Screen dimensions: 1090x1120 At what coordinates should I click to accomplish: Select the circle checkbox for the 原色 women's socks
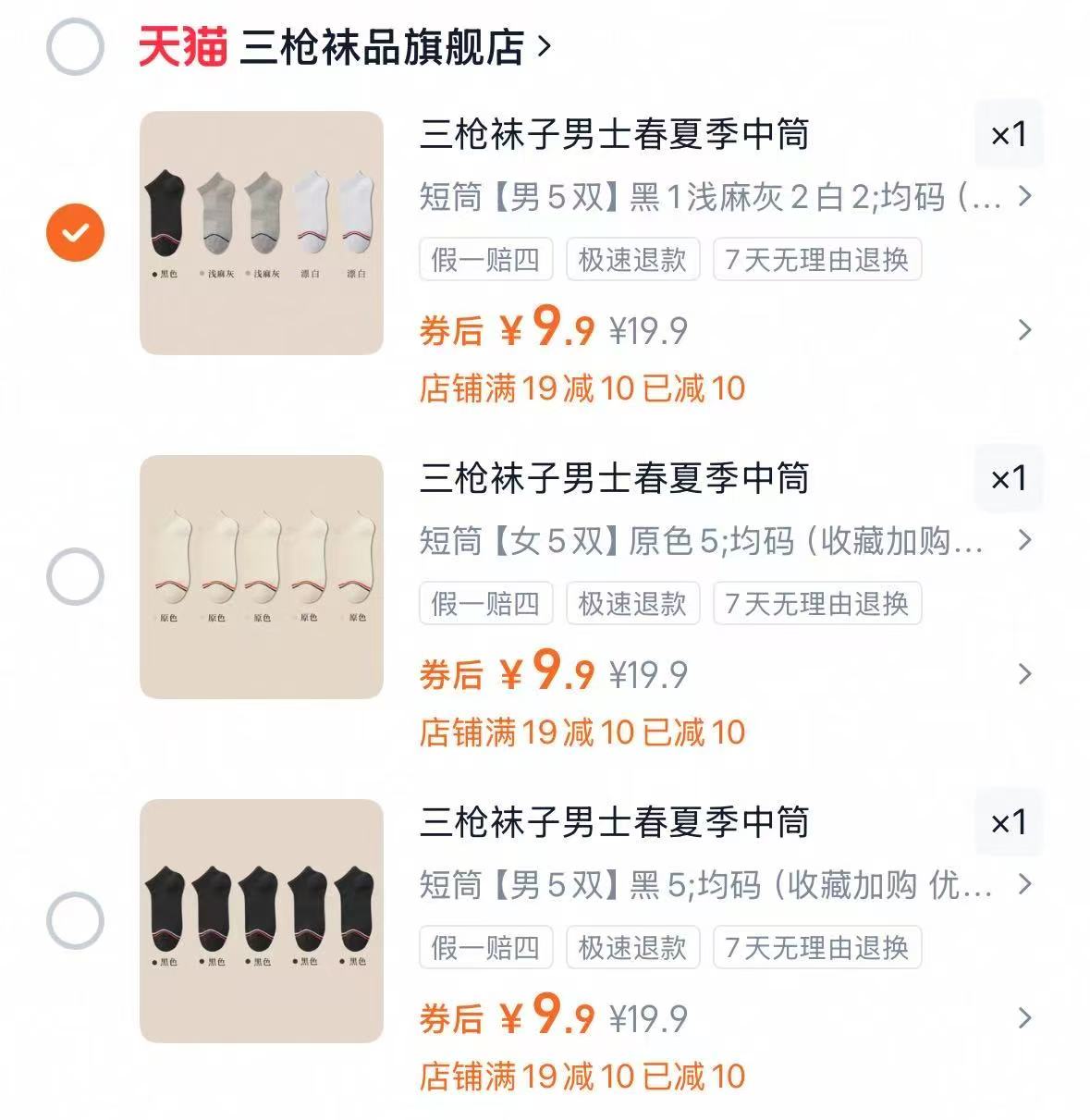pyautogui.click(x=74, y=573)
